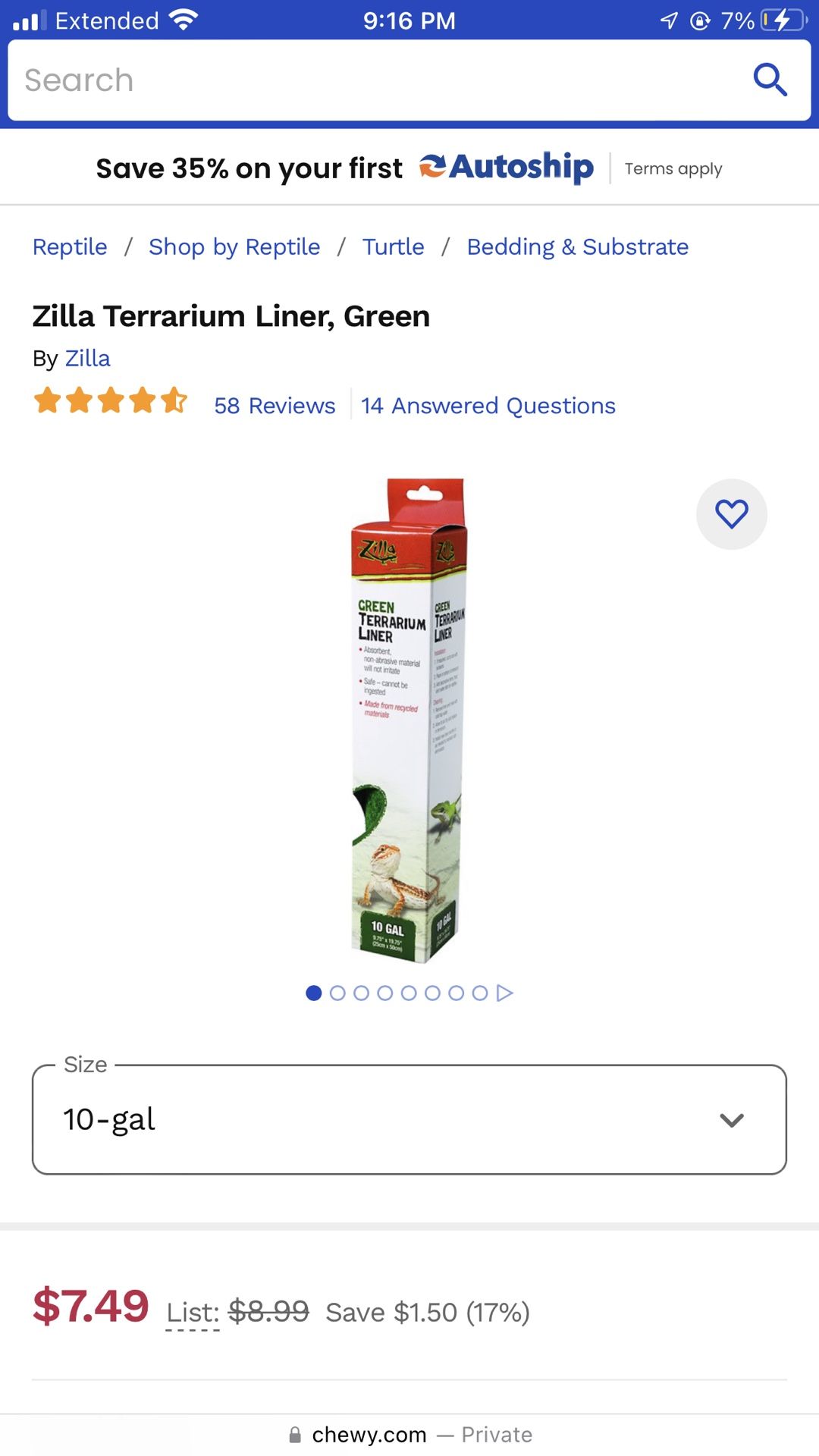View the 14 Answered Questions
The image size is (819, 1456).
(x=488, y=406)
